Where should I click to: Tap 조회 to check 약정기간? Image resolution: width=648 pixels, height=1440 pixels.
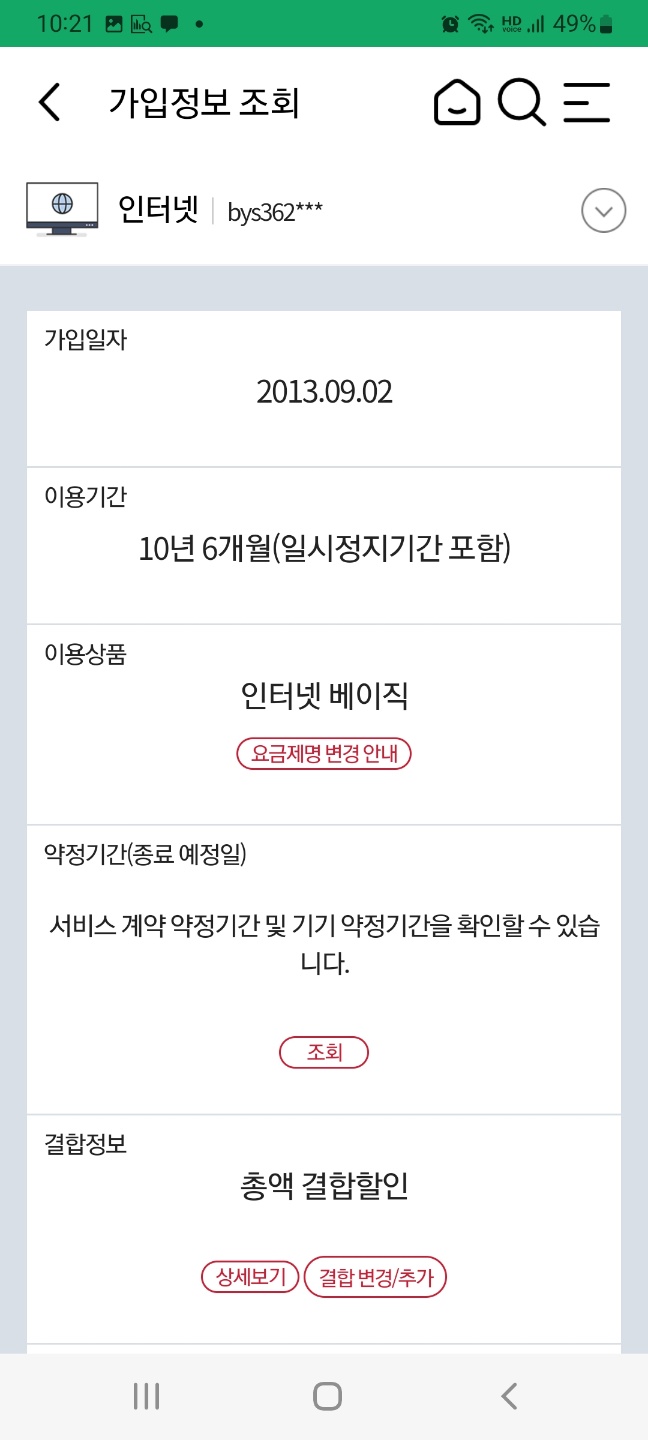pyautogui.click(x=324, y=1052)
